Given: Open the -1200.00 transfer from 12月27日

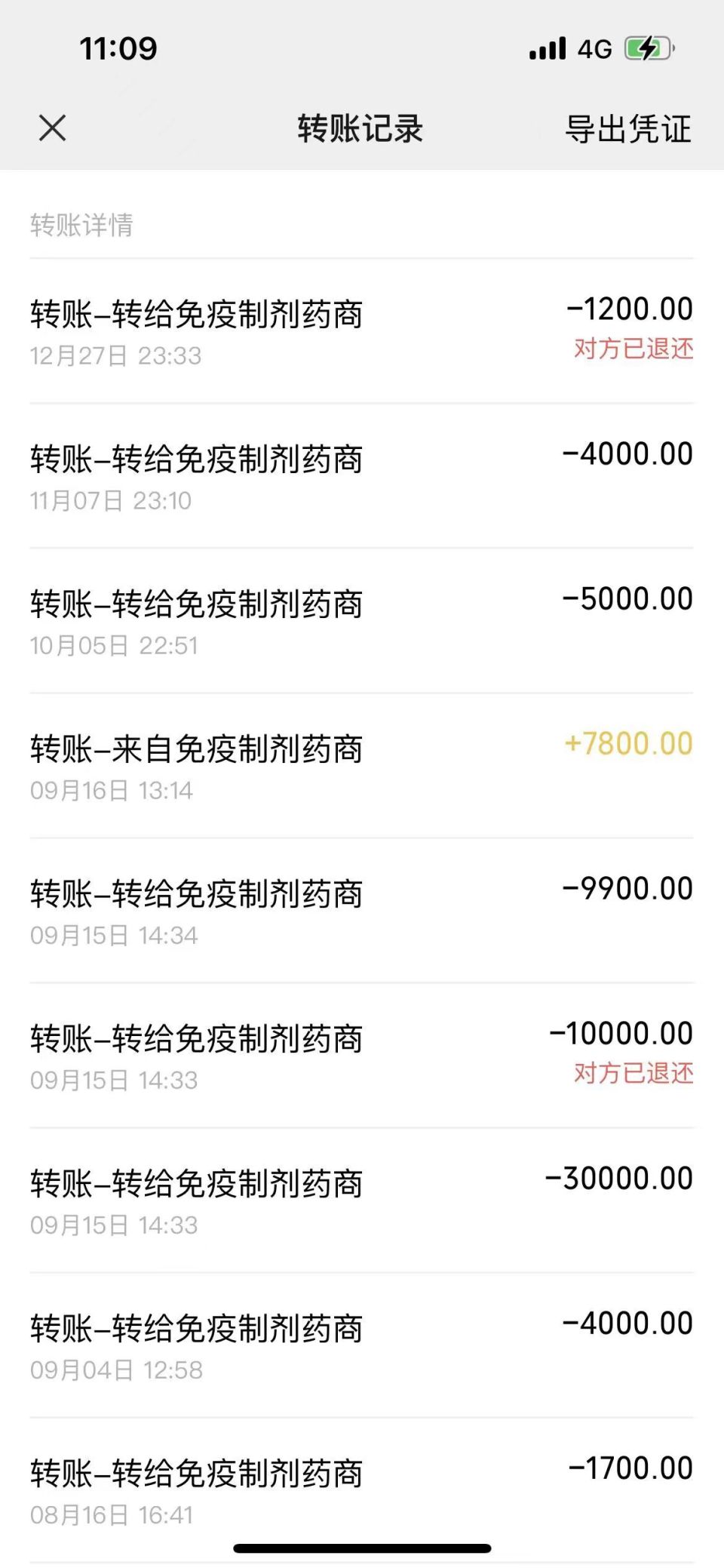Looking at the screenshot, I should [x=361, y=331].
